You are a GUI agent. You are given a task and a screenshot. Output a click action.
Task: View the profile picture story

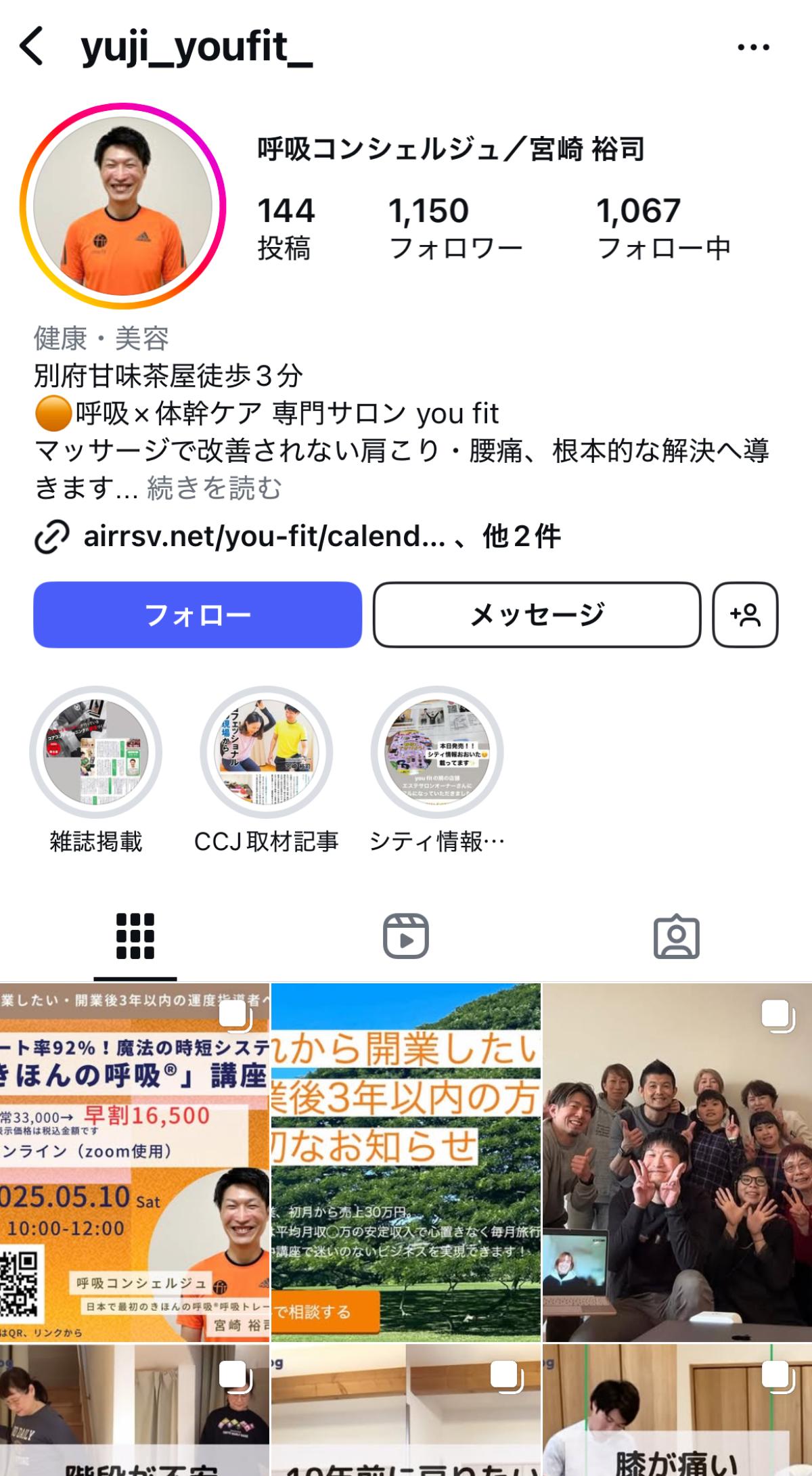[122, 206]
